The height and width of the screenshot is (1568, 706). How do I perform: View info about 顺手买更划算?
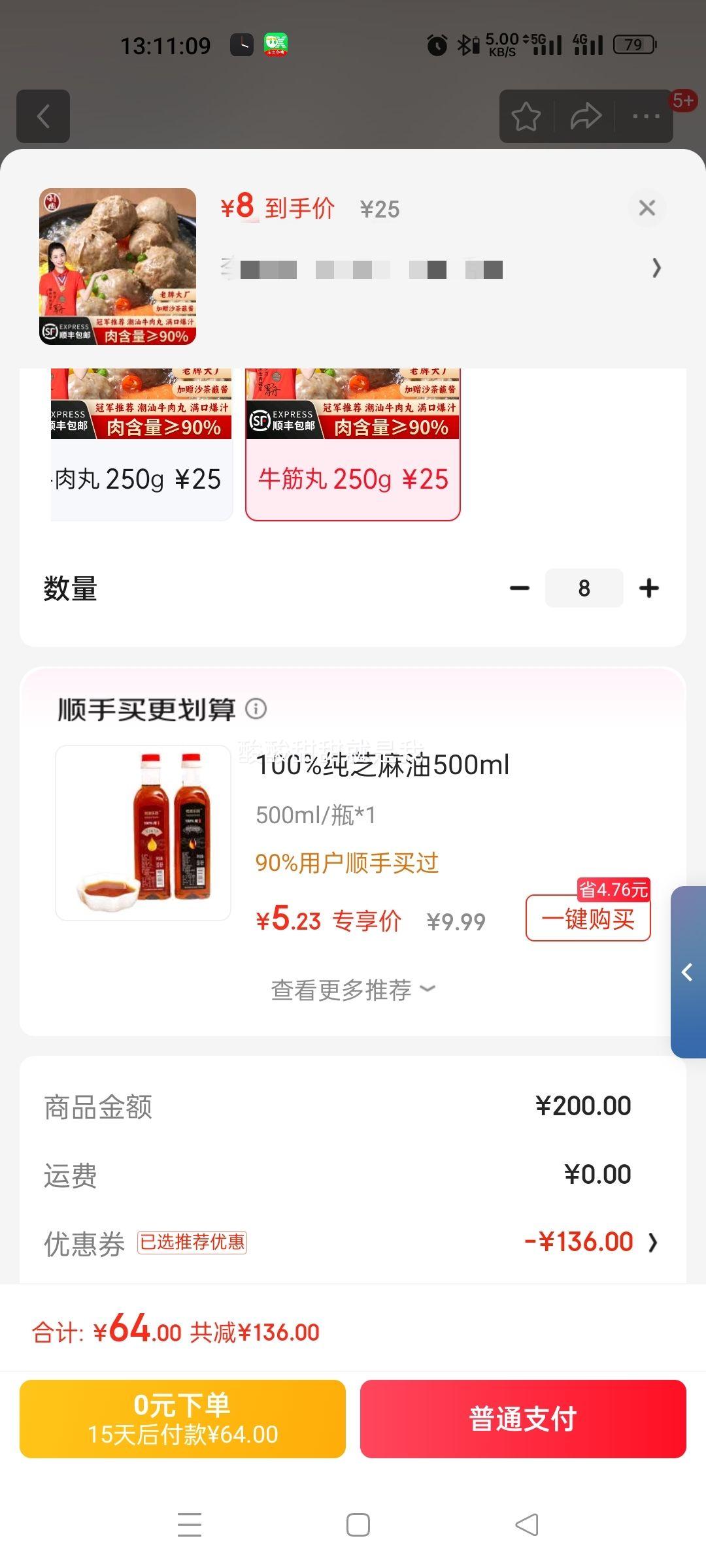pos(256,709)
